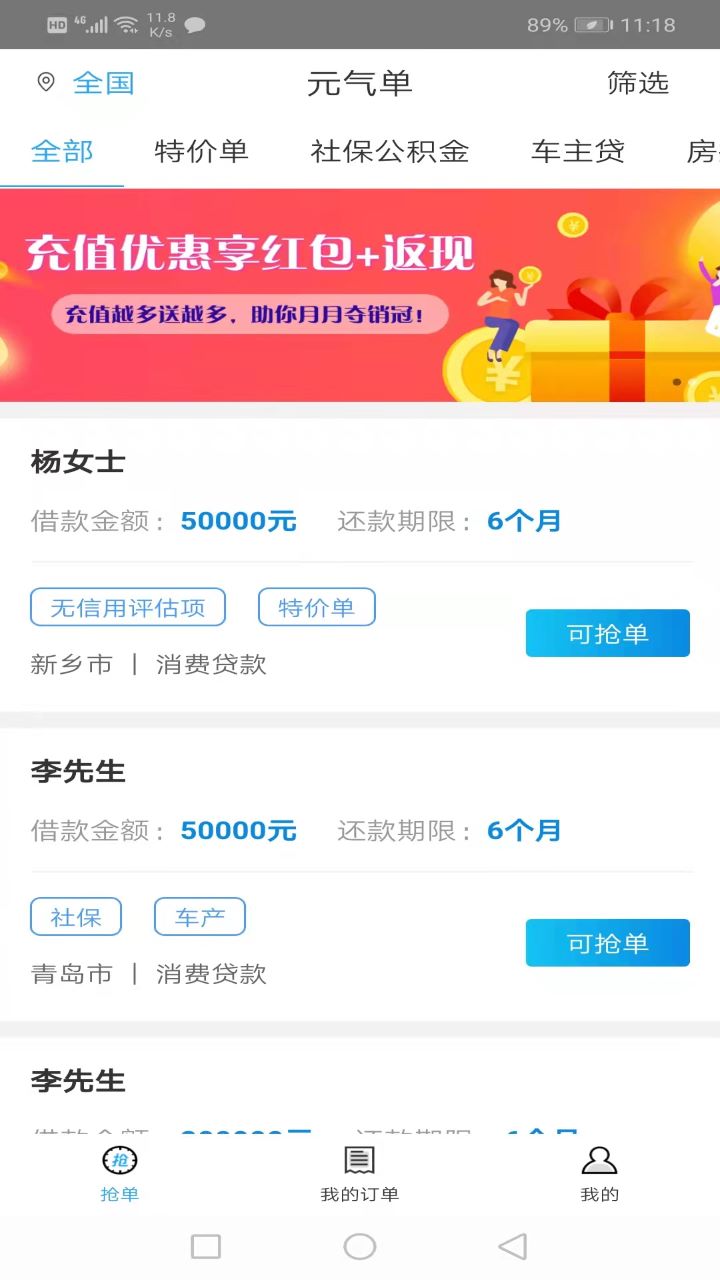Return to the system home screen
Viewport: 720px width, 1280px height.
coord(360,1246)
